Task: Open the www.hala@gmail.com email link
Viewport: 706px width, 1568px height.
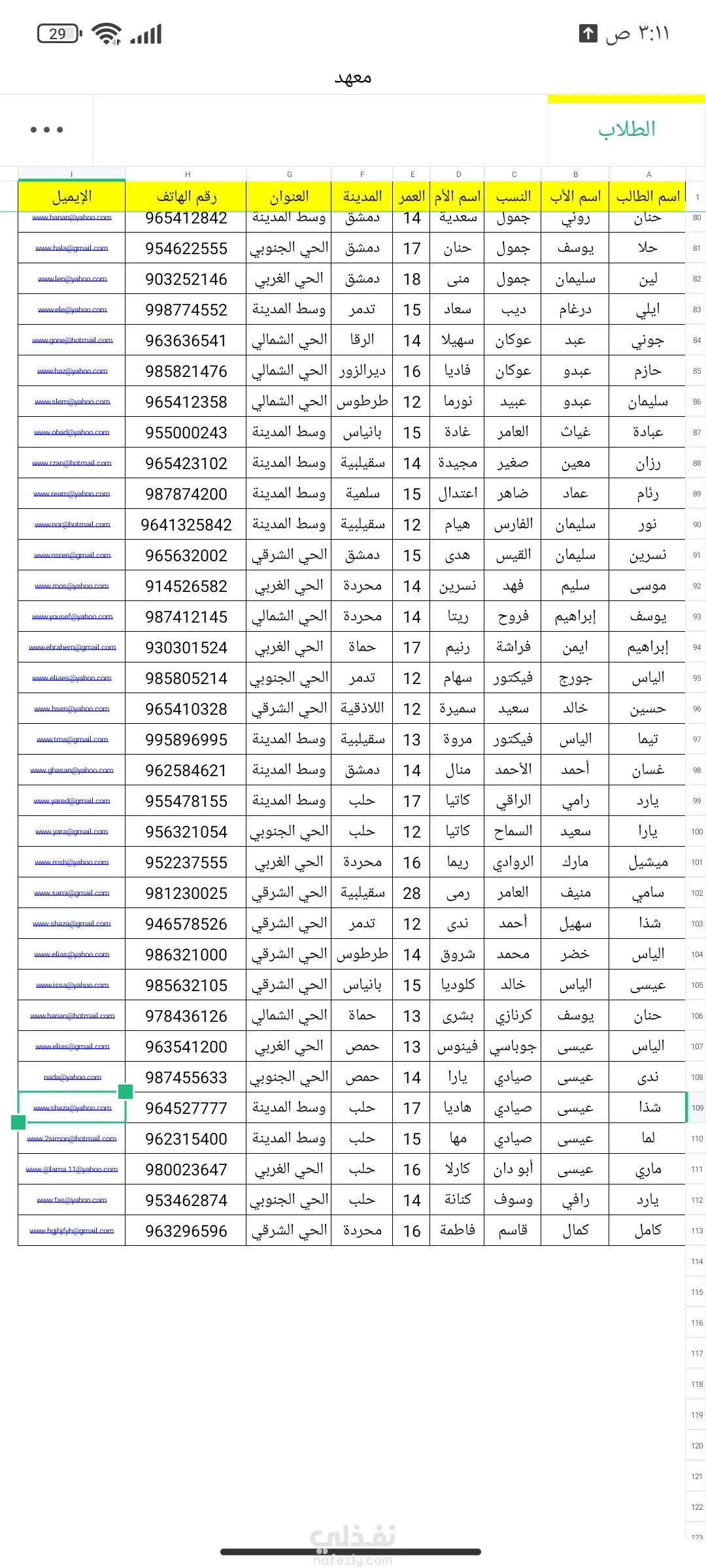Action: click(72, 248)
